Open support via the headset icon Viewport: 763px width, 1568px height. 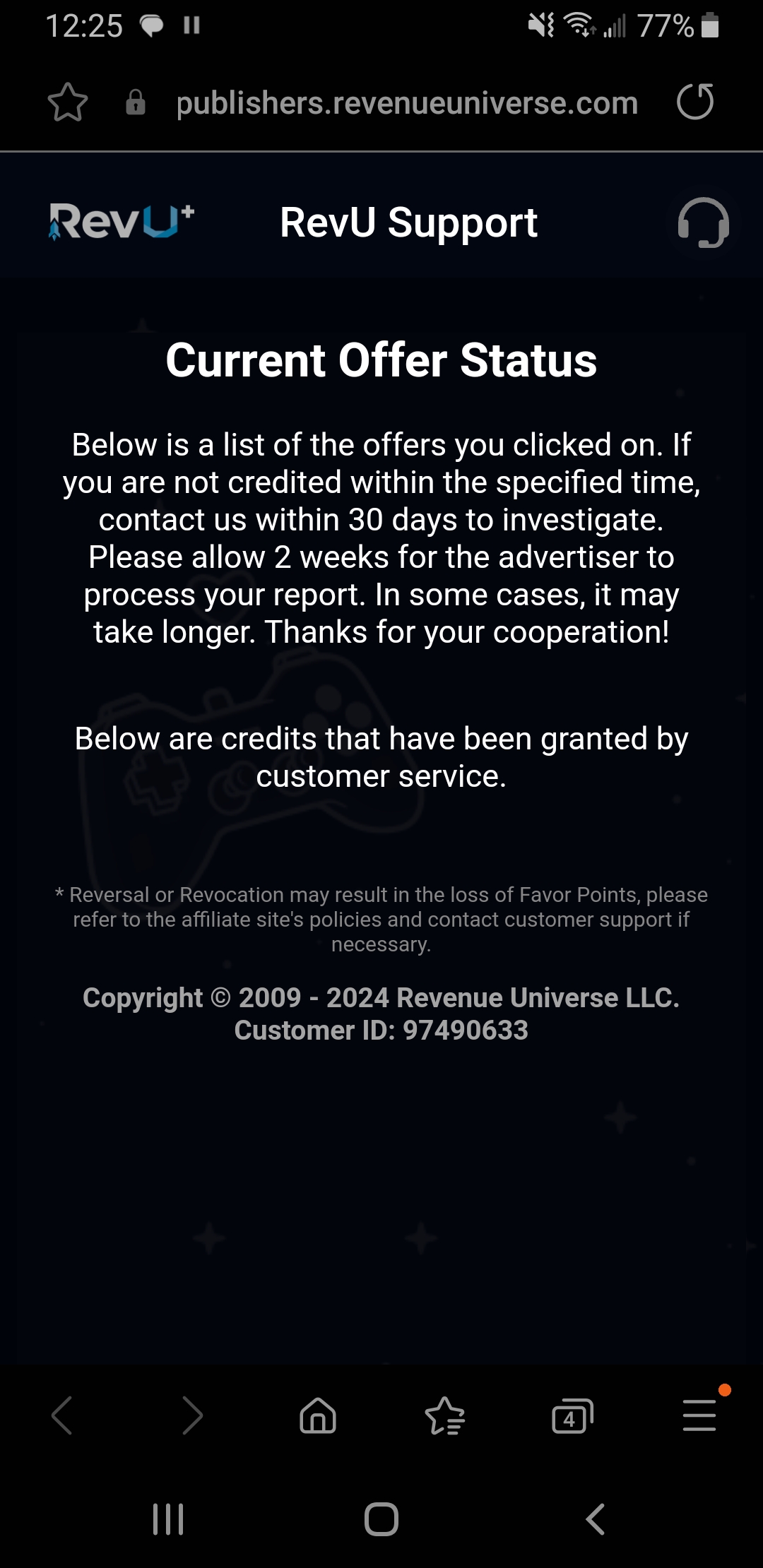tap(704, 223)
